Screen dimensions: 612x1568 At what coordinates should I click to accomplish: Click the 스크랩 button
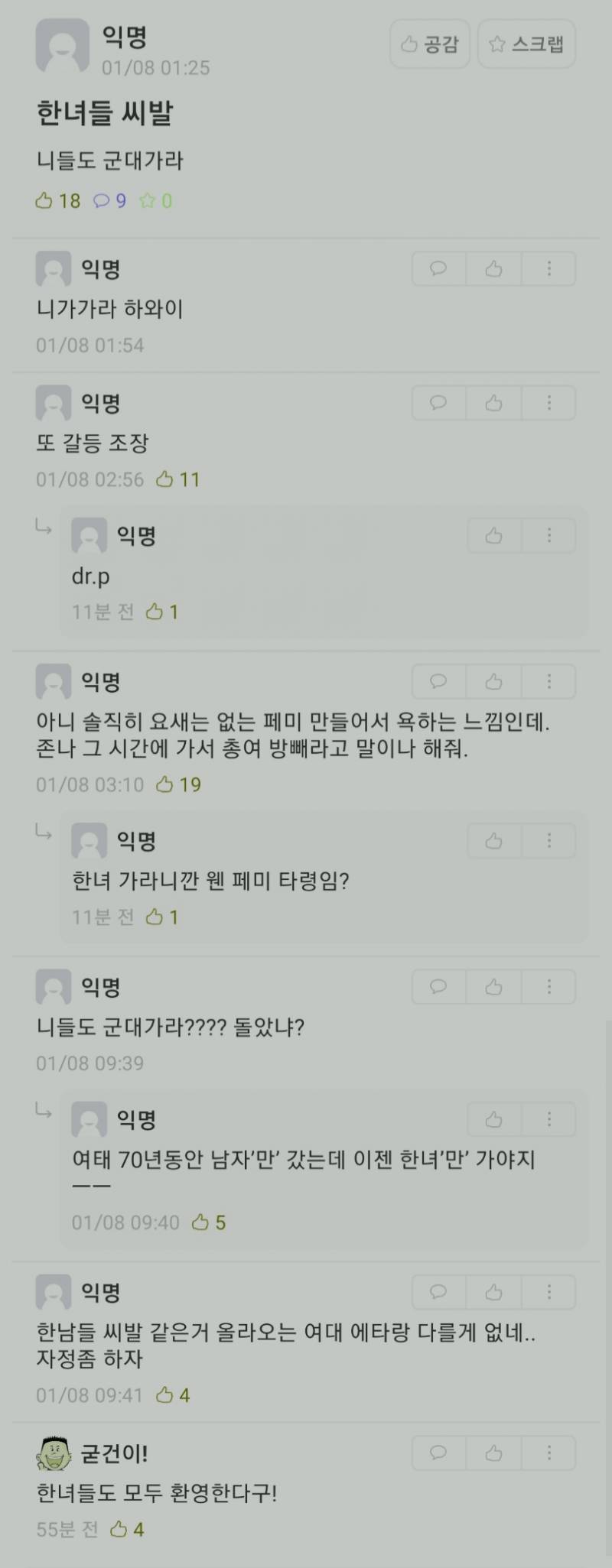coord(526,44)
